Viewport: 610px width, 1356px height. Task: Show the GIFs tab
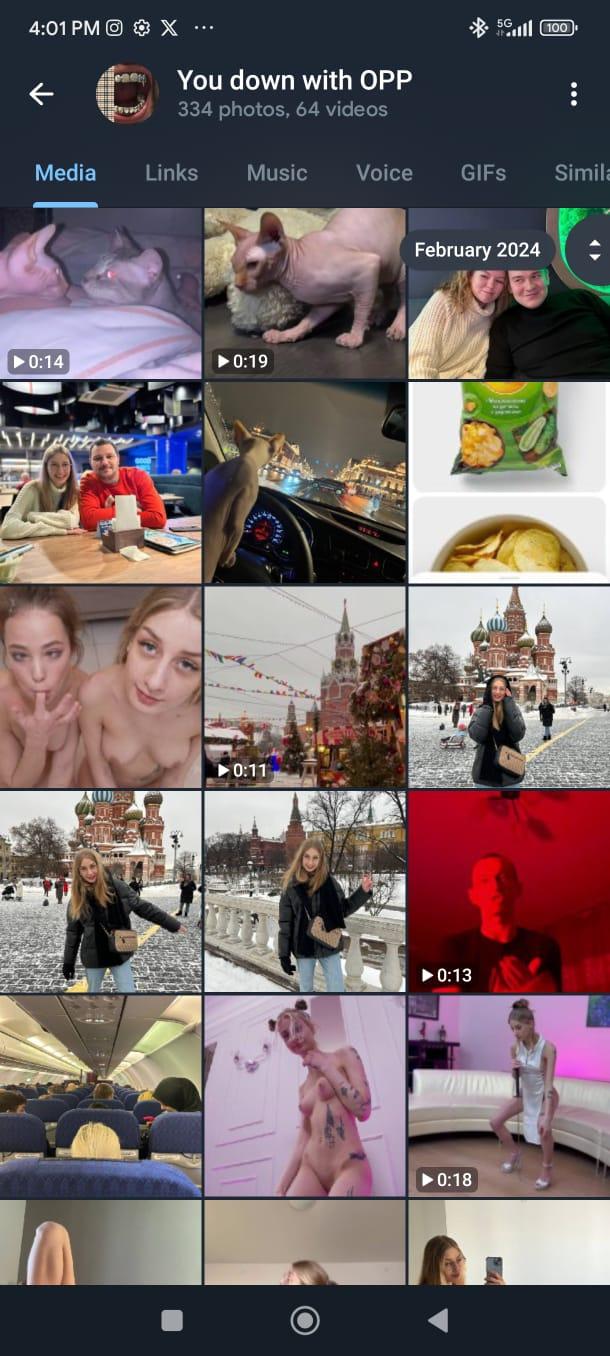click(x=483, y=173)
